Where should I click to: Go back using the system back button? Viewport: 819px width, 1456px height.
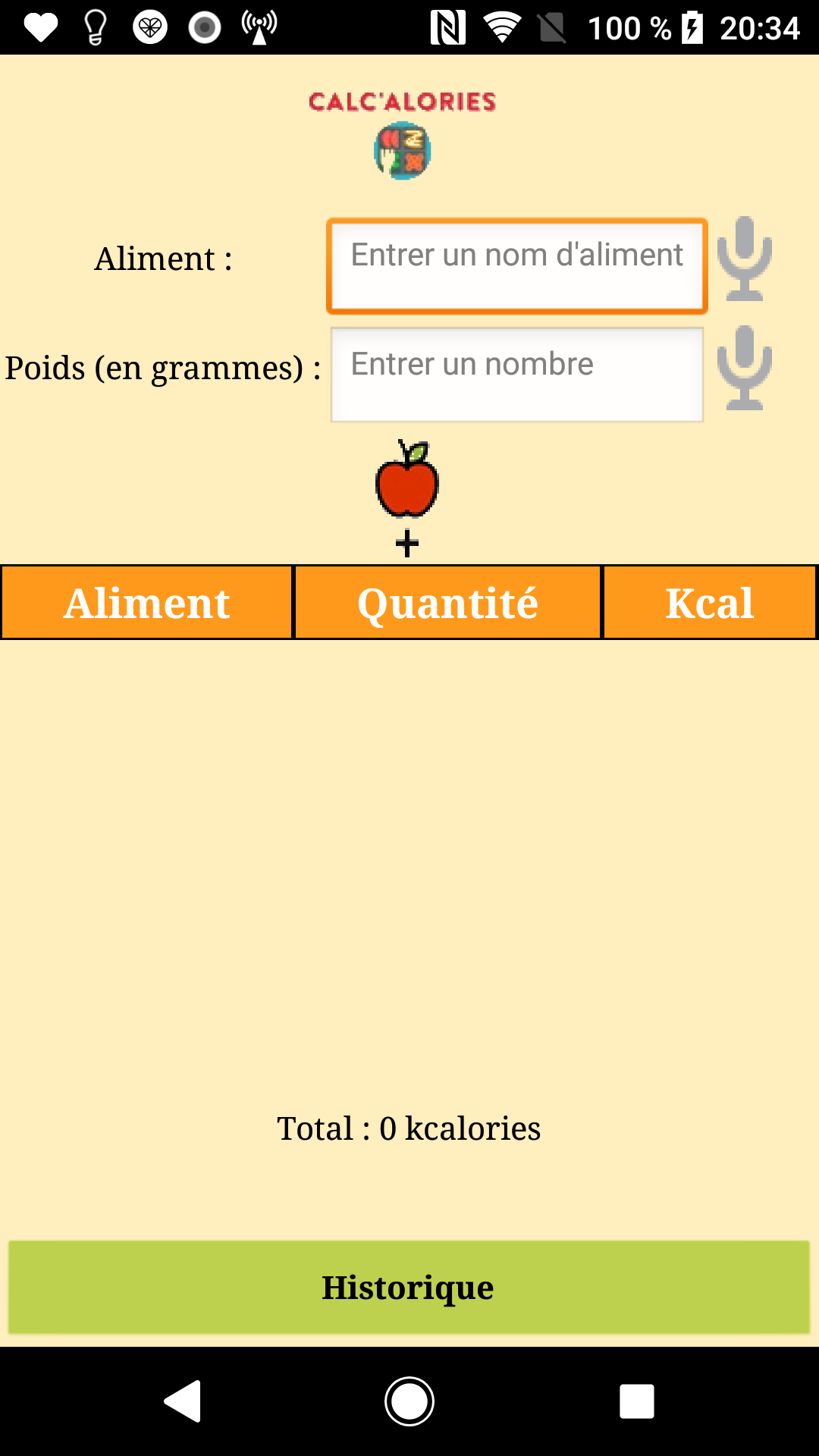183,1401
